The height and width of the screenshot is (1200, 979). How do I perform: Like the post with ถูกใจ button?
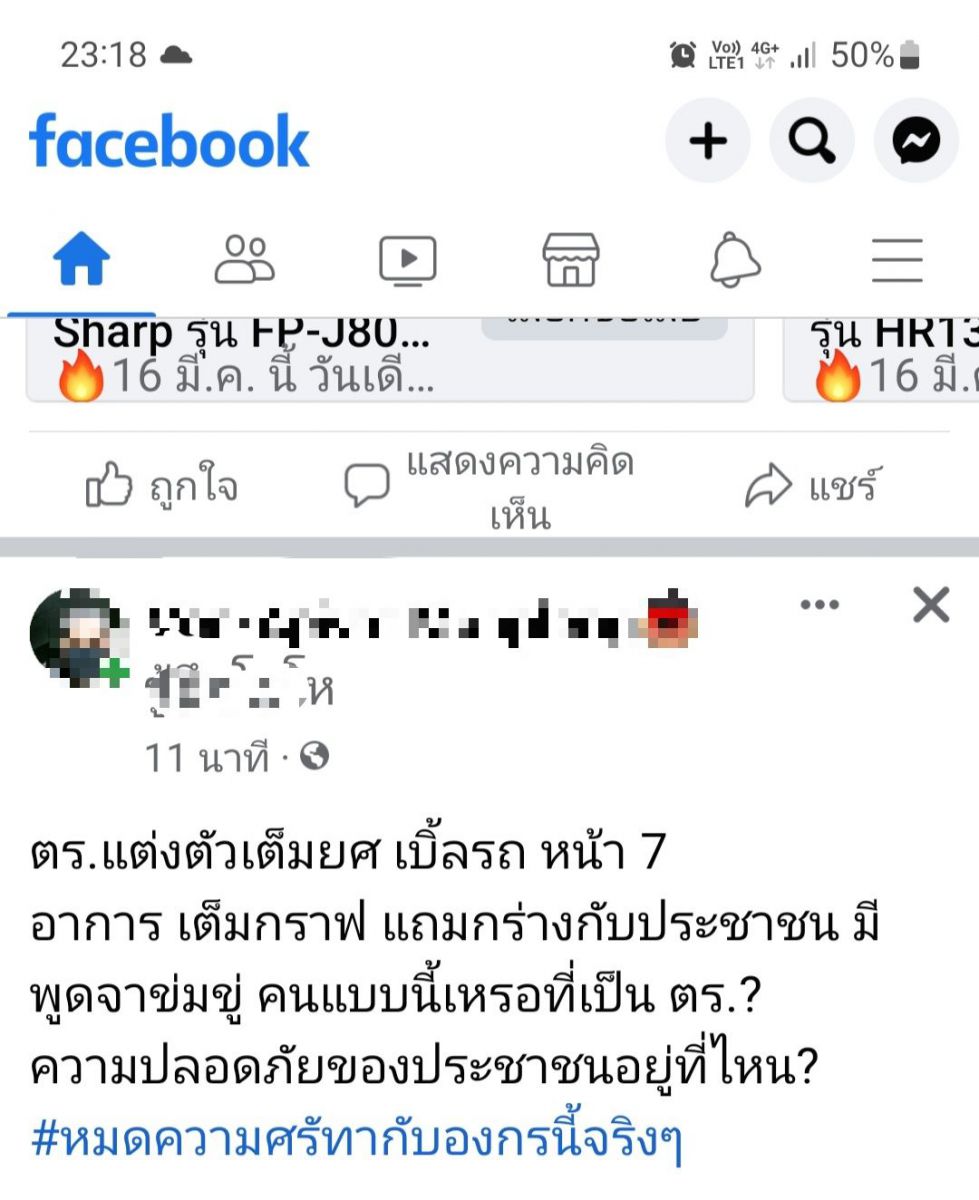(x=162, y=488)
